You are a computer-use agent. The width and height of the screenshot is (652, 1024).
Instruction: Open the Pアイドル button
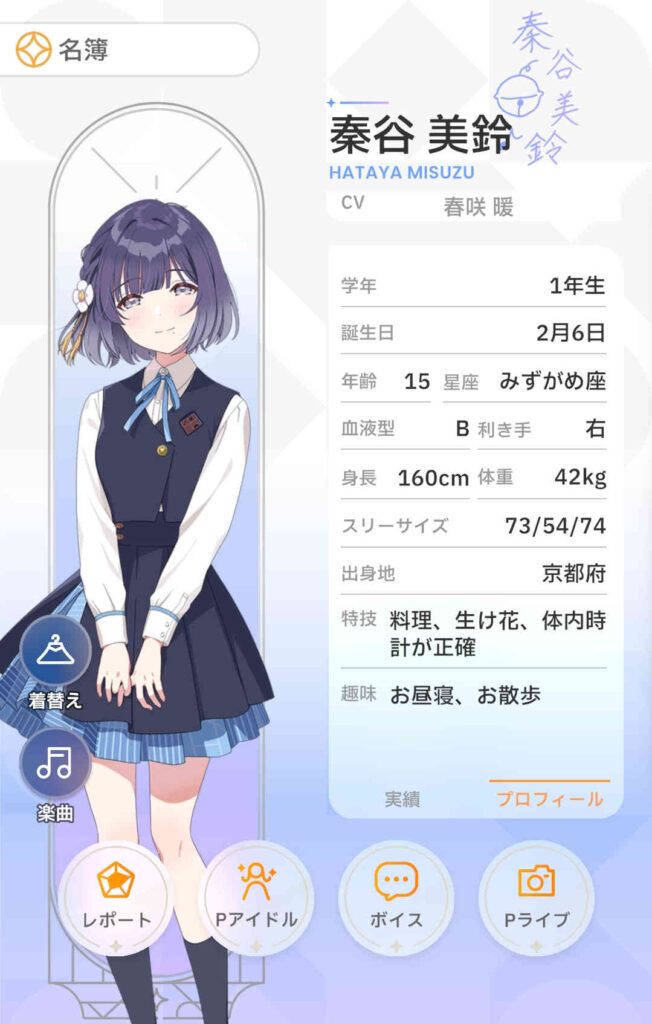pyautogui.click(x=256, y=897)
